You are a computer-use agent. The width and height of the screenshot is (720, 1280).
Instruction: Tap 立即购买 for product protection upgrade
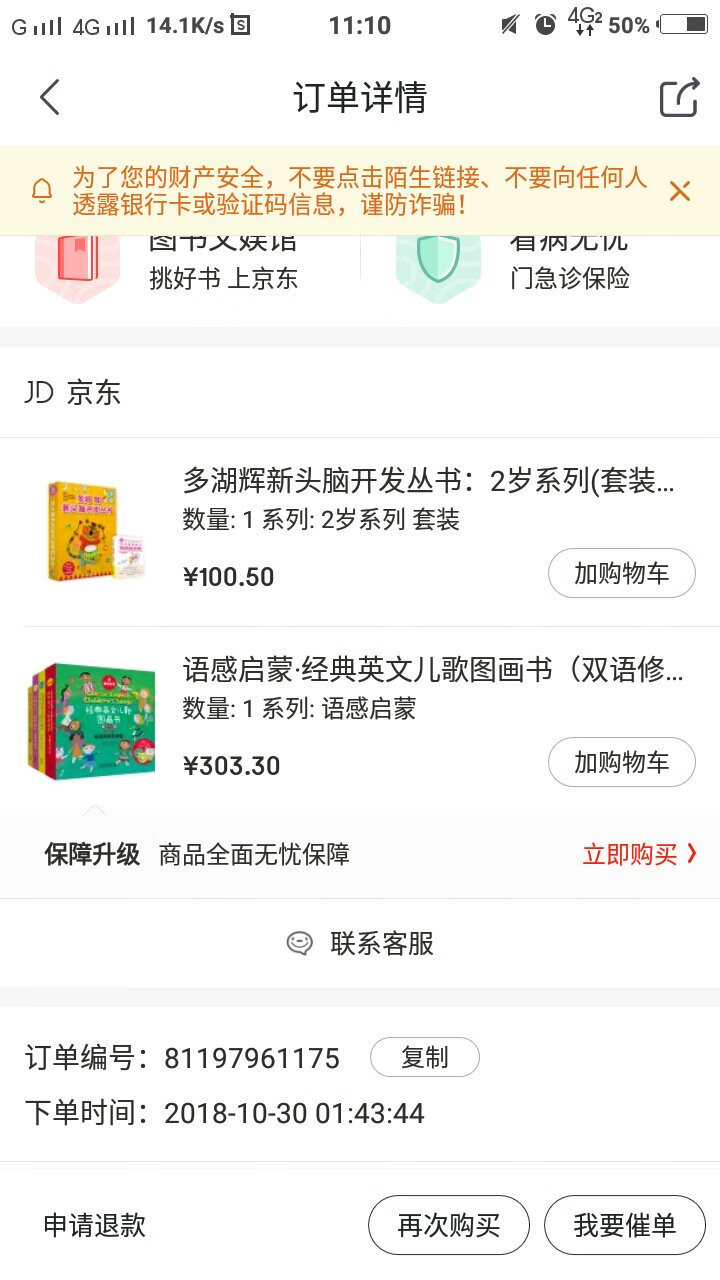640,854
